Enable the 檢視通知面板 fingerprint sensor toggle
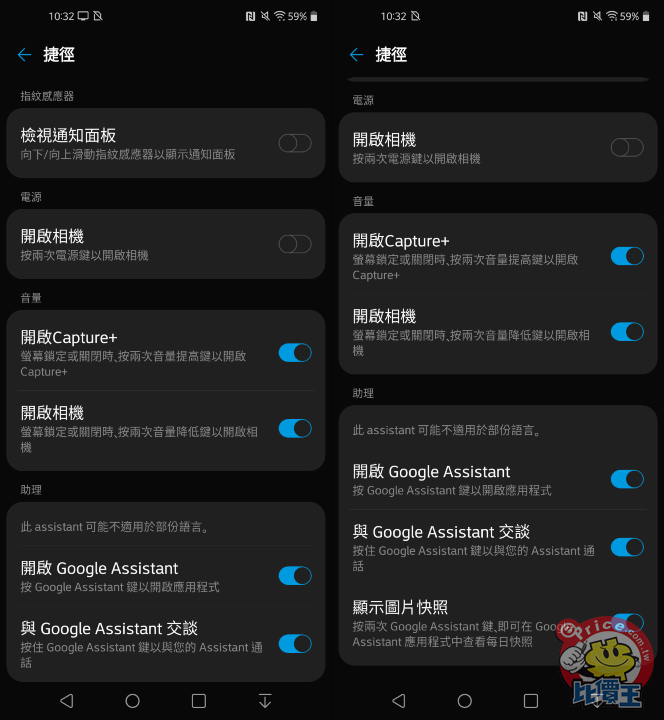The width and height of the screenshot is (664, 720). coord(295,143)
